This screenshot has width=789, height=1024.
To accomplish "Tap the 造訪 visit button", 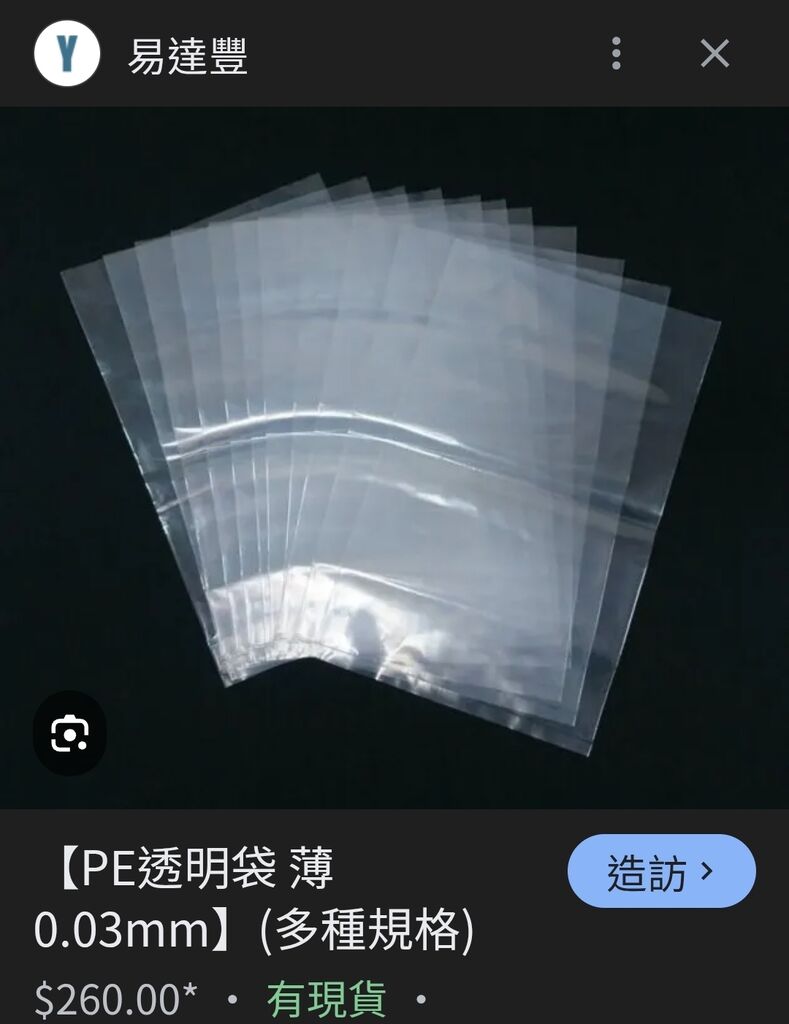I will (661, 872).
